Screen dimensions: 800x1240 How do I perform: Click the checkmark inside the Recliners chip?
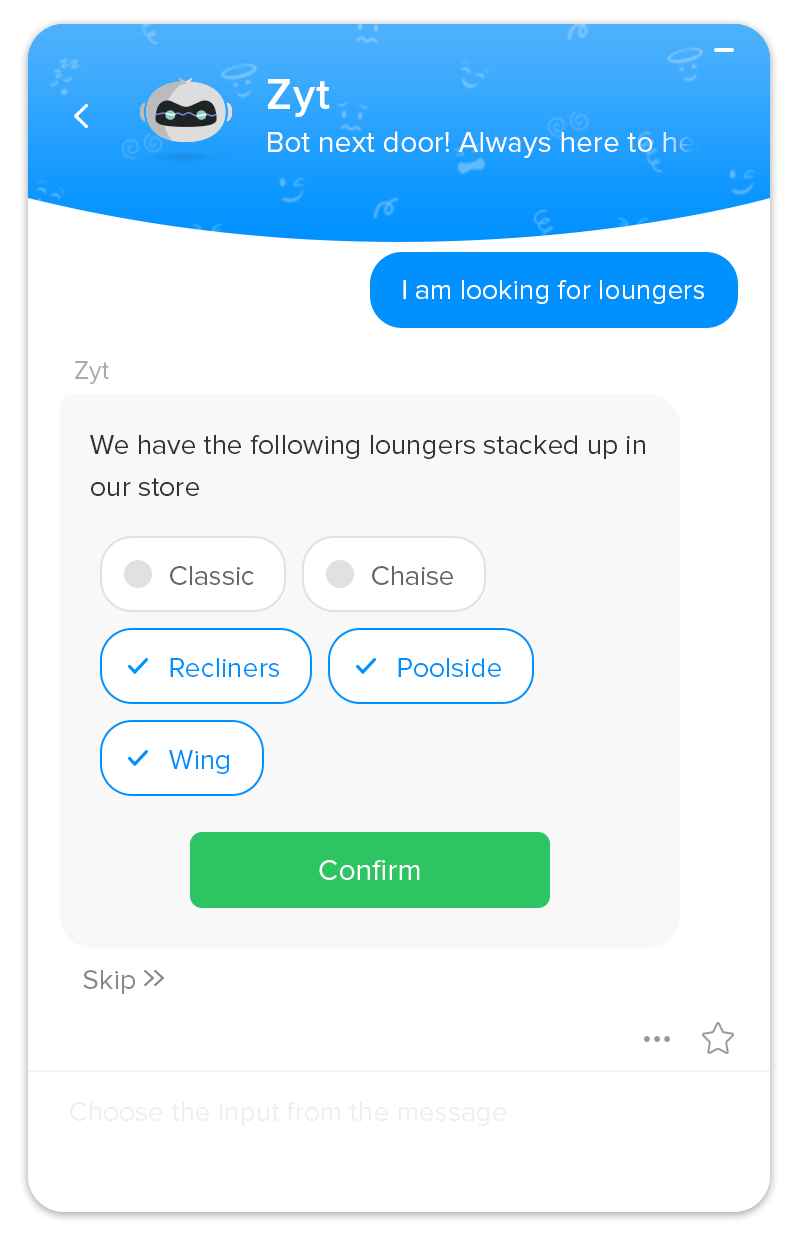tap(139, 666)
